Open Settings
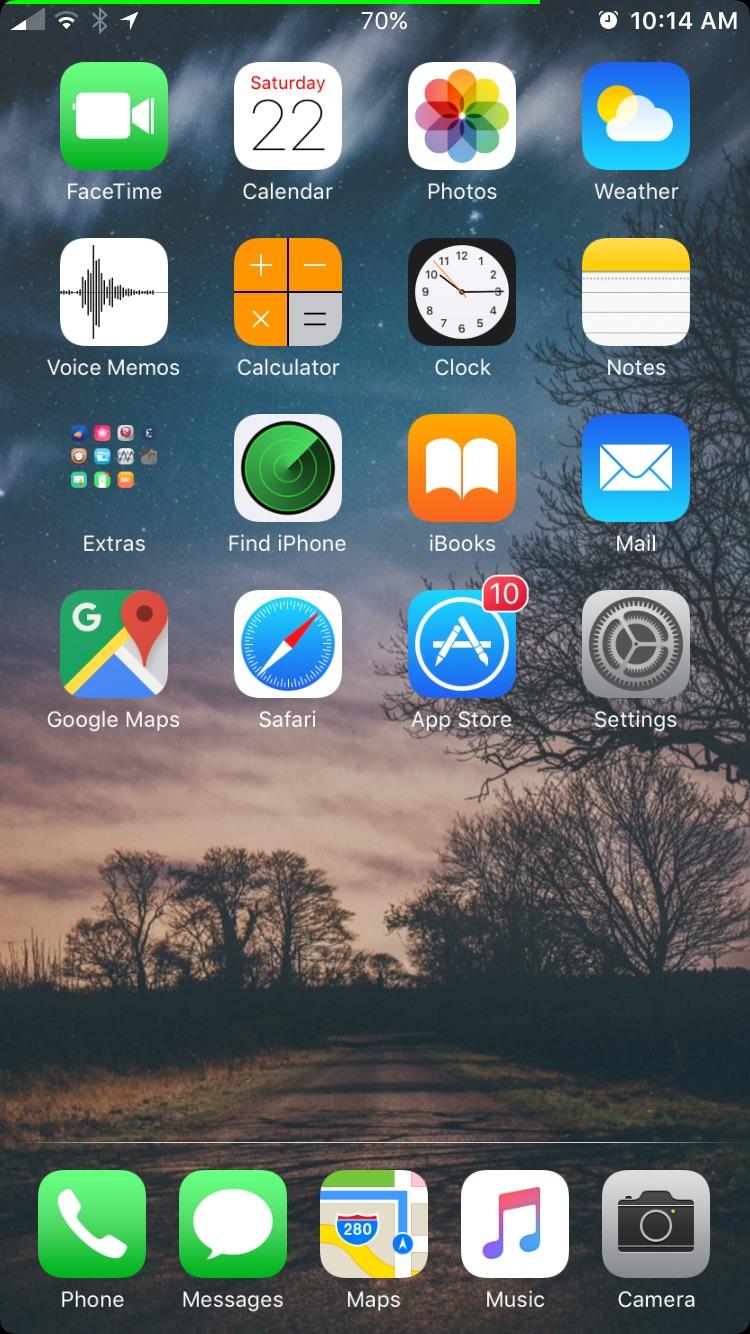 635,644
